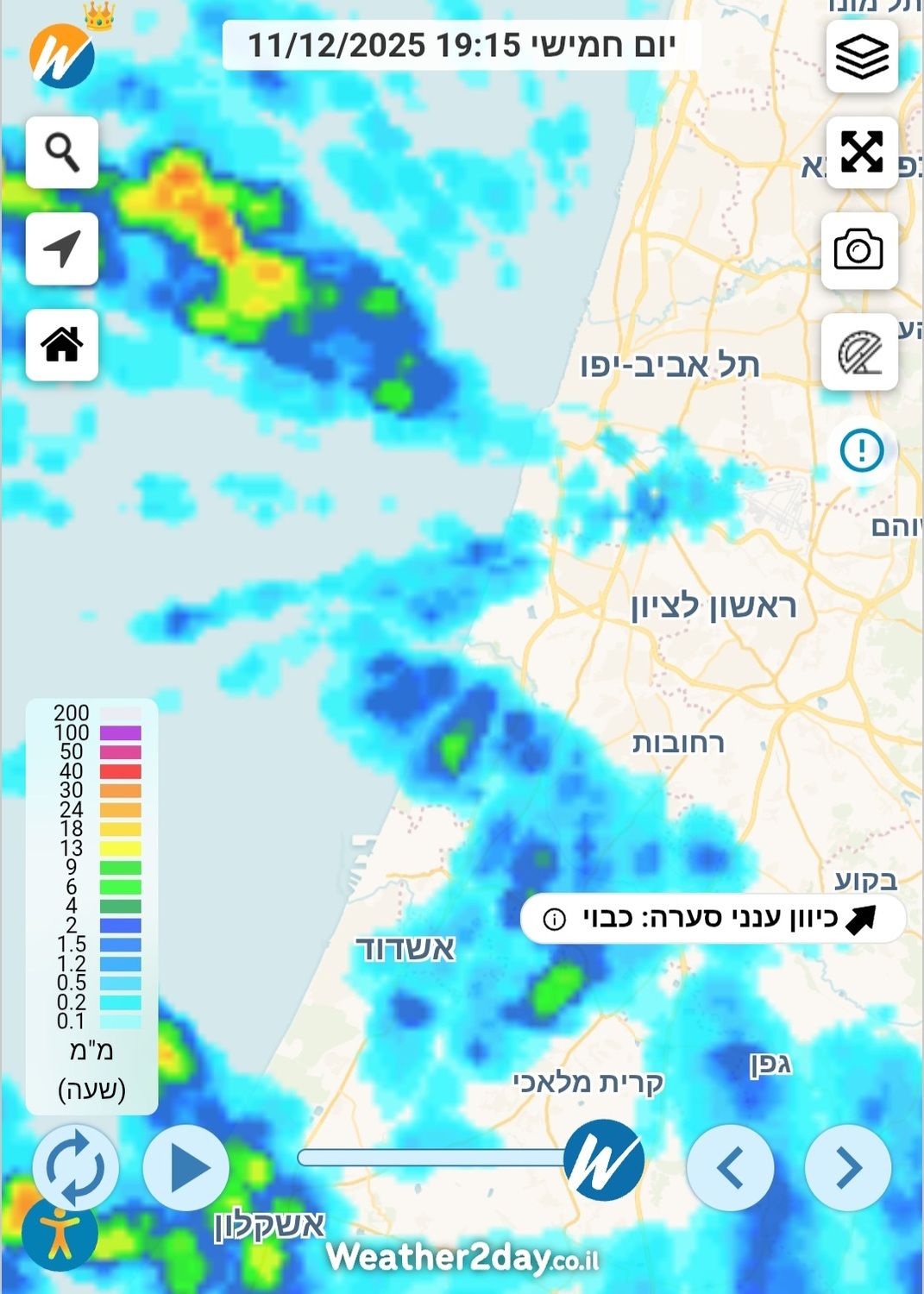The width and height of the screenshot is (924, 1294).
Task: Open the accessibility options button
Action: [60, 1234]
